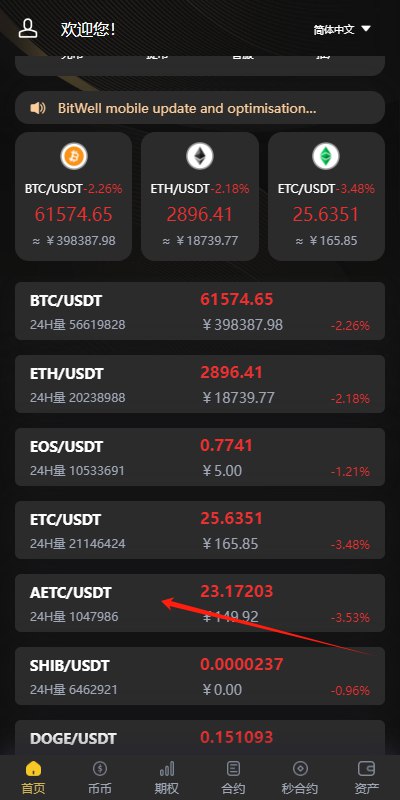The height and width of the screenshot is (800, 400).
Task: Open the BitWell mobile update announcement
Action: click(x=200, y=108)
